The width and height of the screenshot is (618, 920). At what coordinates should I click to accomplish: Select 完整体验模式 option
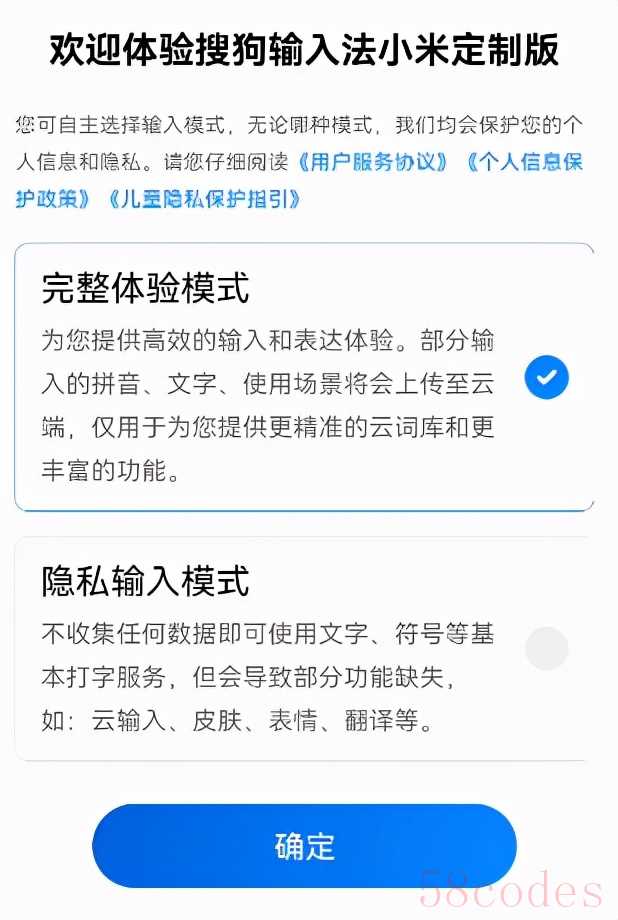point(546,378)
